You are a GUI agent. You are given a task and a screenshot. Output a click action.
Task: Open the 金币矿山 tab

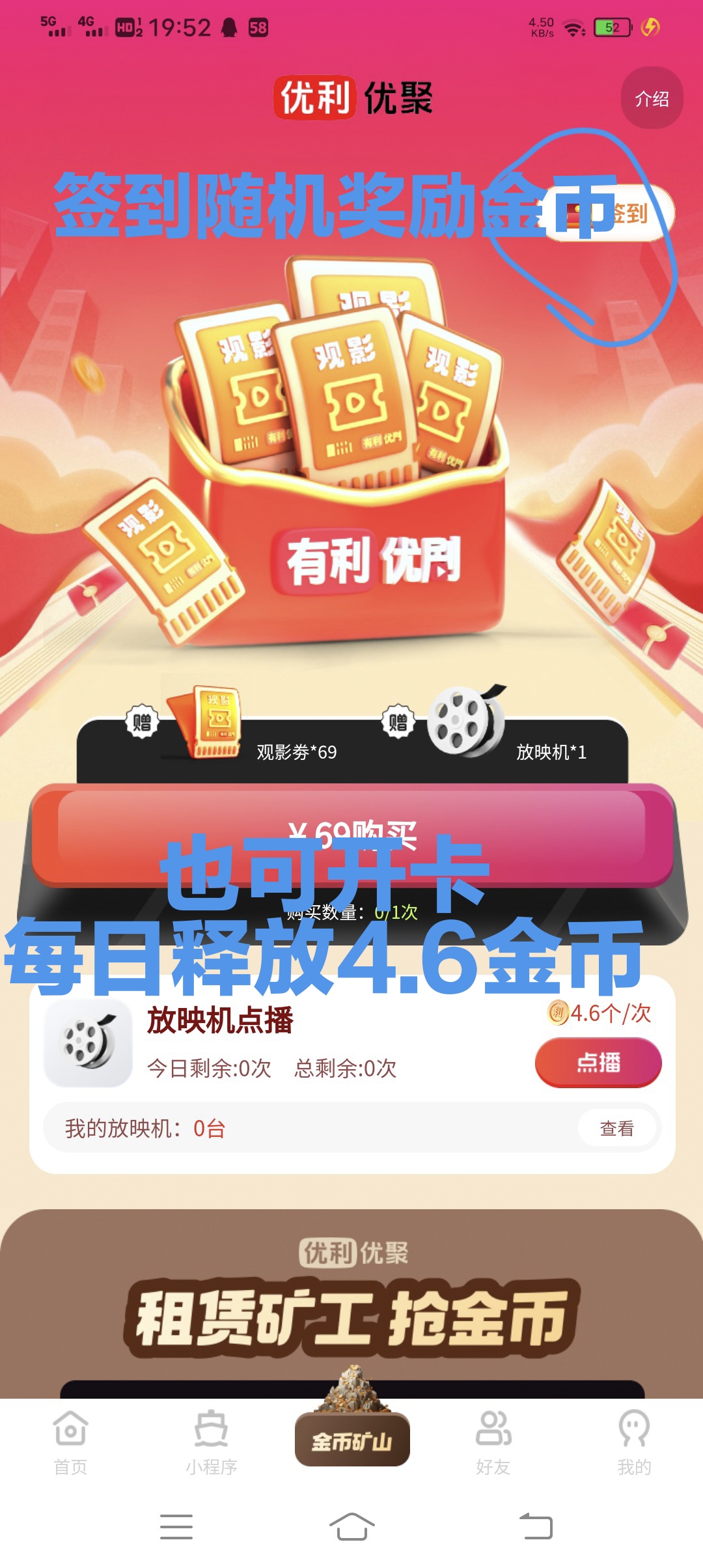coord(352,1439)
